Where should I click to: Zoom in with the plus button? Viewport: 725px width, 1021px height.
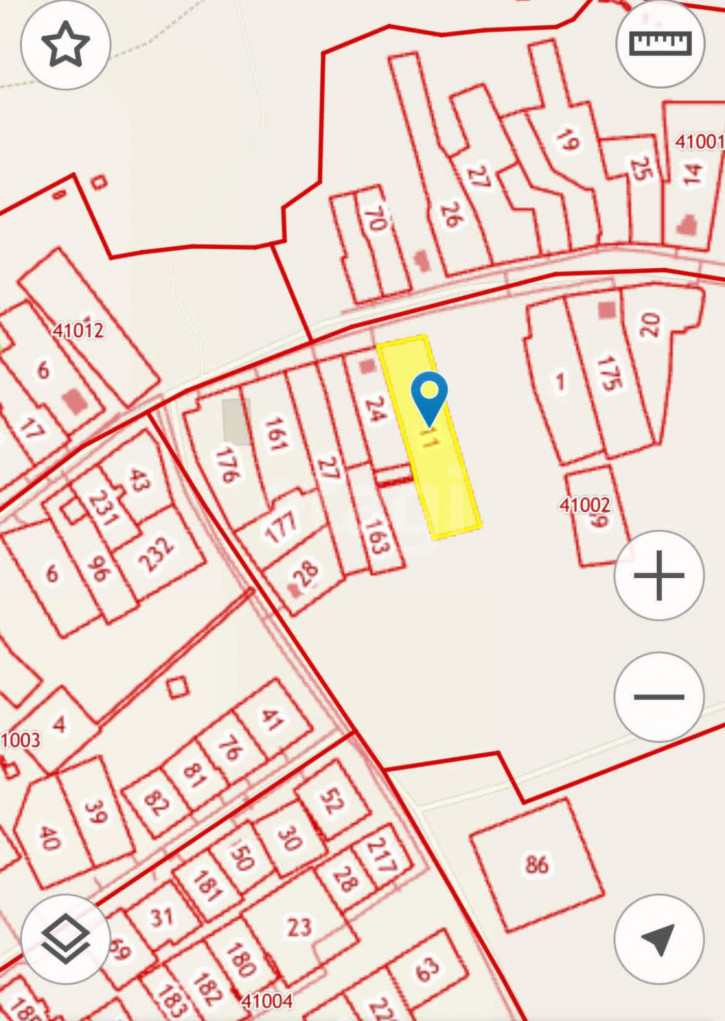pos(659,577)
